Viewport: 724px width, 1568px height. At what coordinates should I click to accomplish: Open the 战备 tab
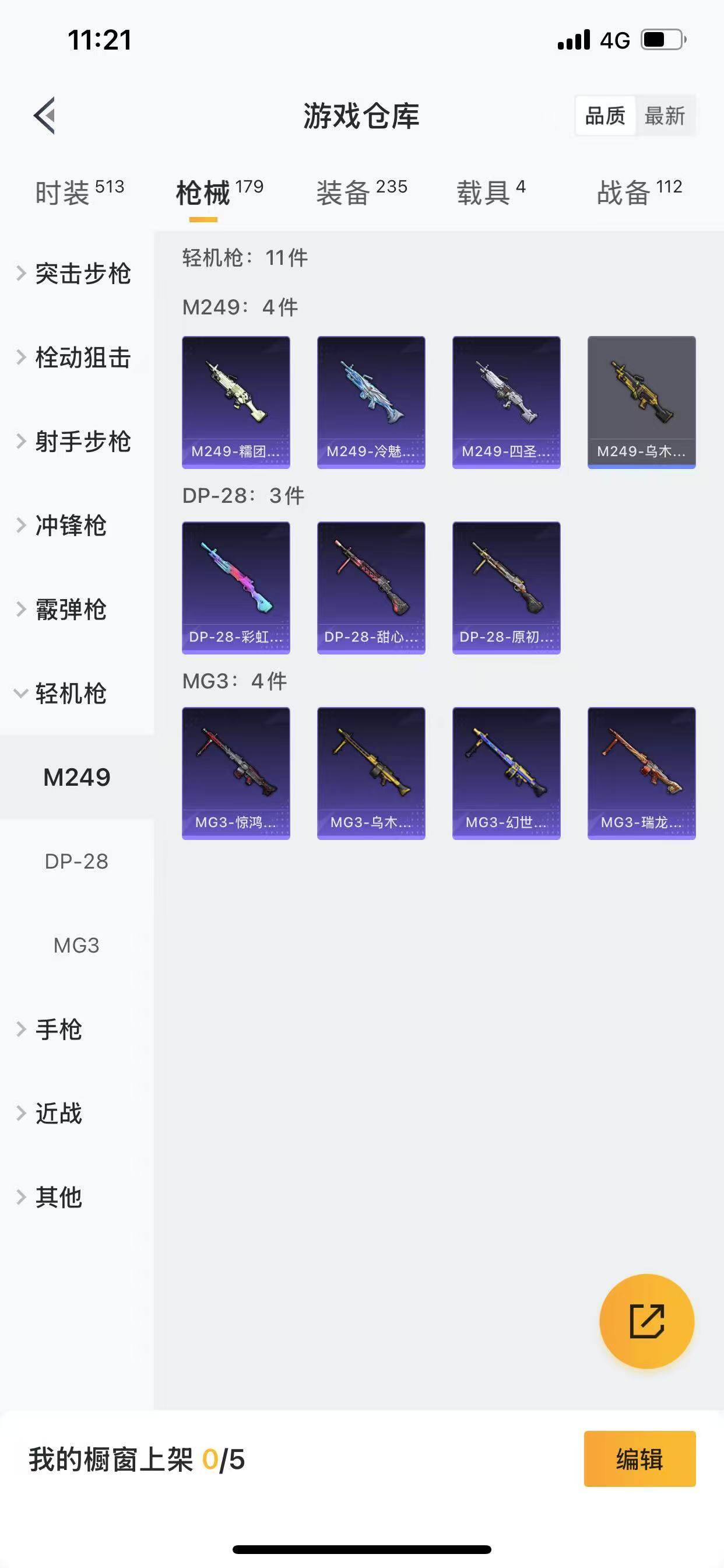(x=639, y=192)
